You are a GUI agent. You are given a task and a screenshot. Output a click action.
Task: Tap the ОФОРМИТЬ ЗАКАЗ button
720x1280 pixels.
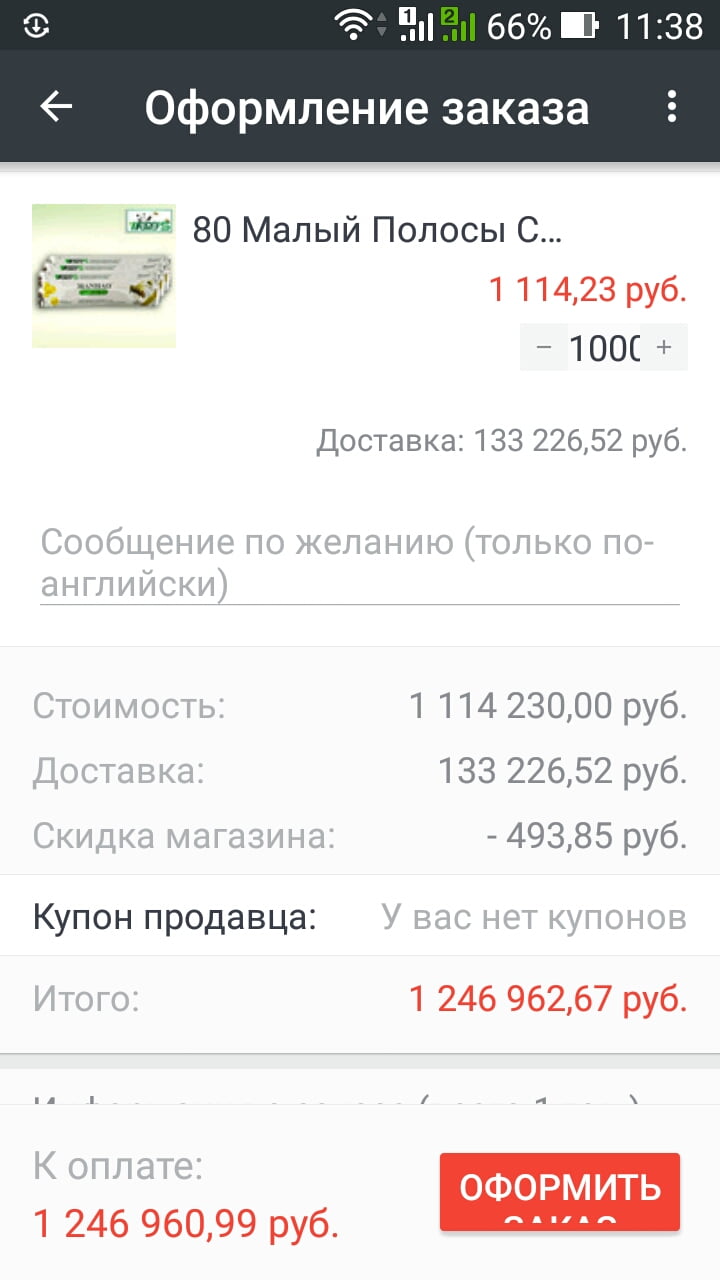[x=559, y=1191]
